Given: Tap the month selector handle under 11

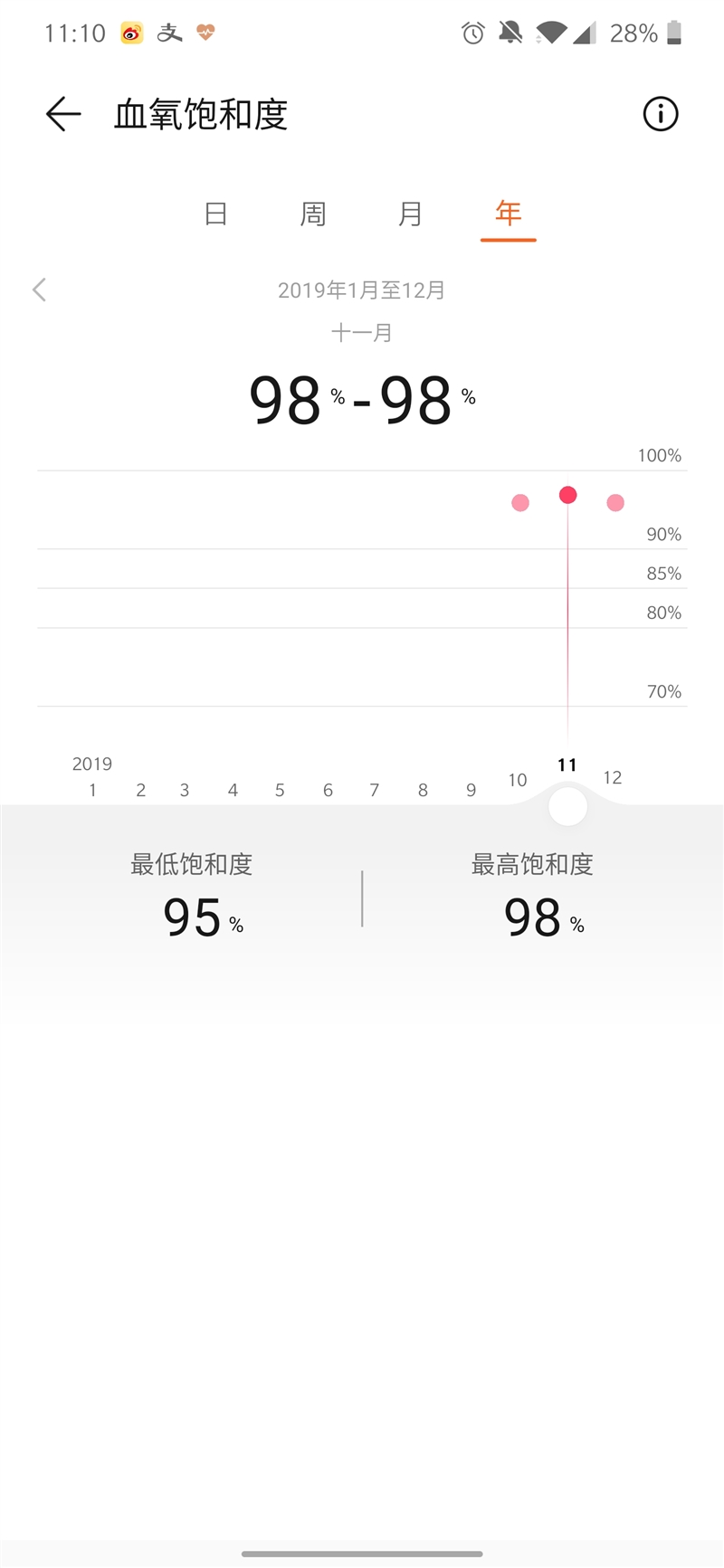Looking at the screenshot, I should [567, 806].
